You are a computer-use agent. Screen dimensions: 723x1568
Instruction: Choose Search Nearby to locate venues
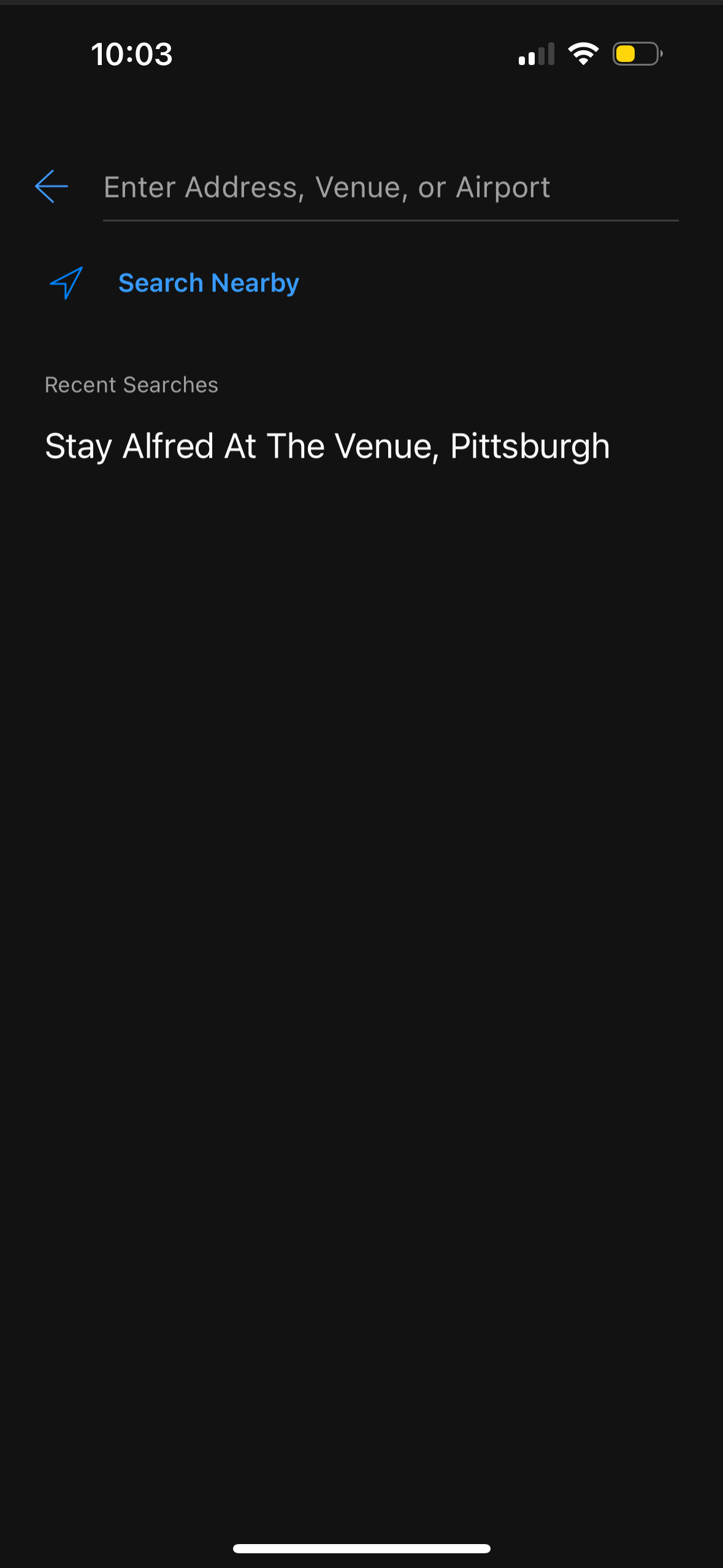[x=207, y=283]
